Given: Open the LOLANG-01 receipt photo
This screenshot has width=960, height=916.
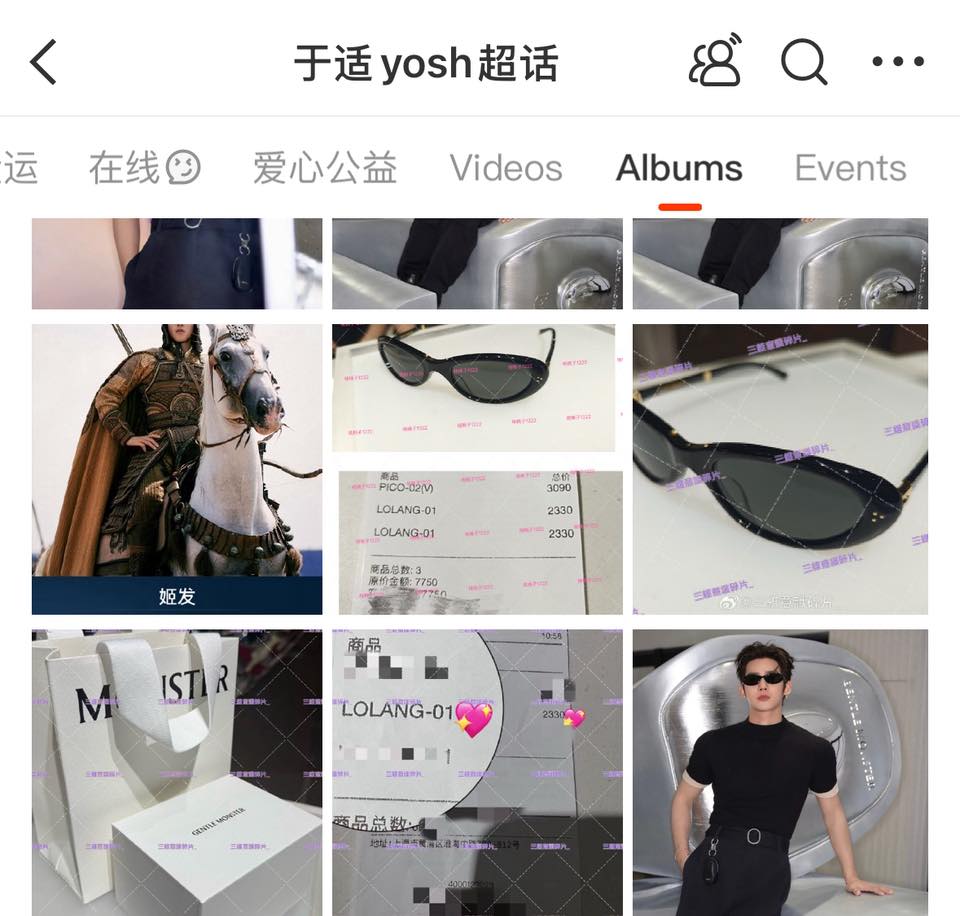Looking at the screenshot, I should (477, 772).
